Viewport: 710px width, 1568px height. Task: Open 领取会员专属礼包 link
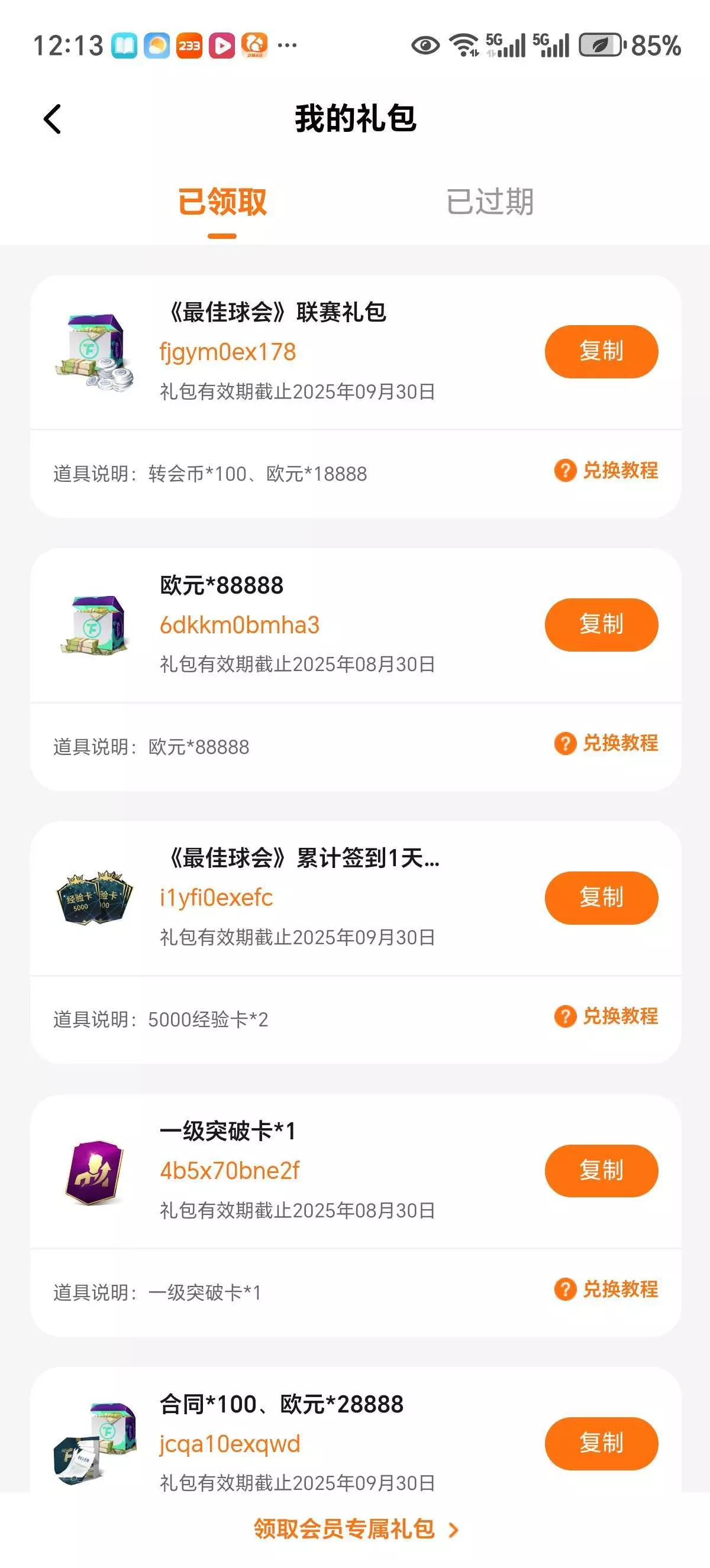coord(356,1529)
